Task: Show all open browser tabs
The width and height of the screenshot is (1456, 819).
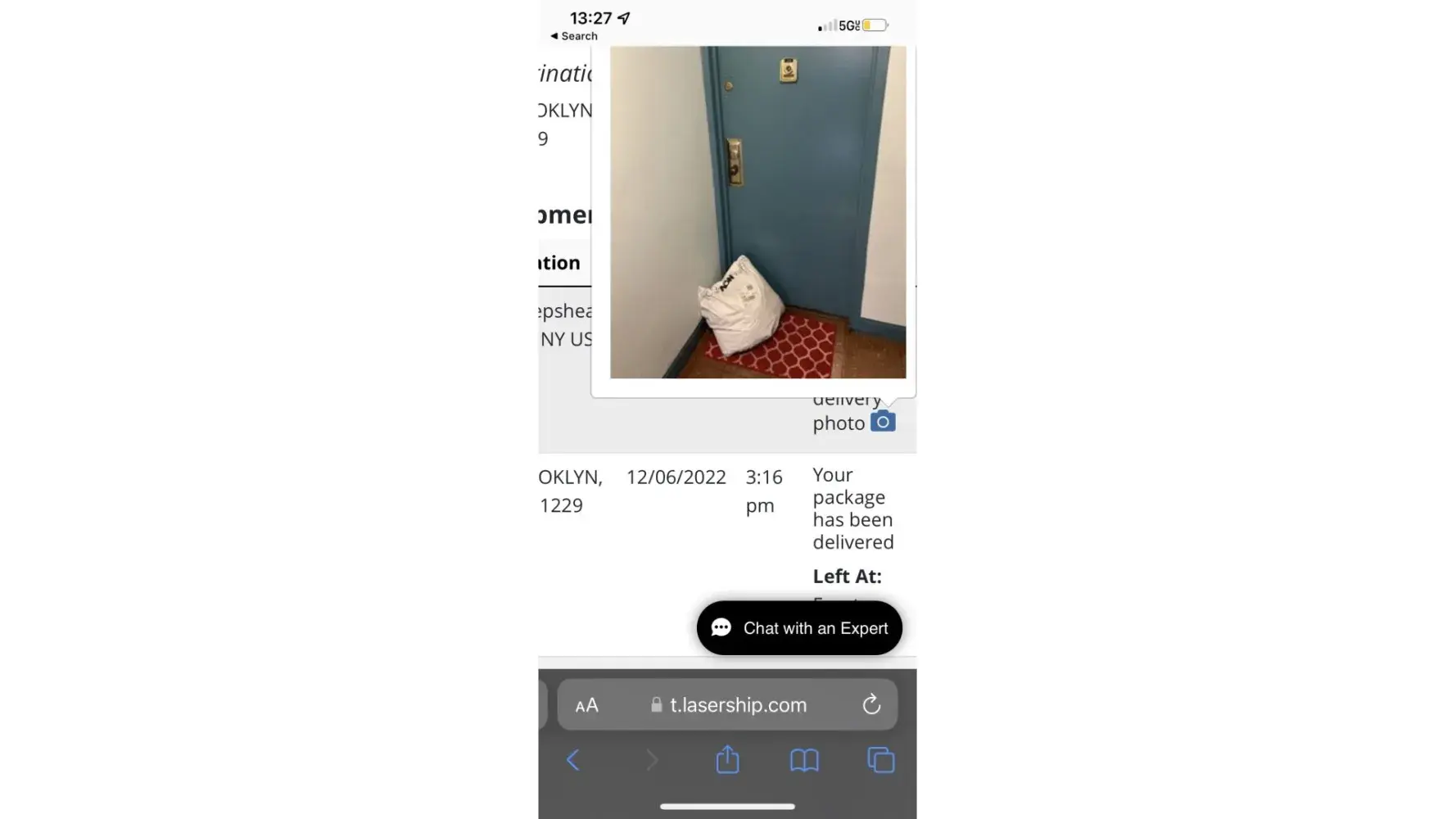Action: [881, 761]
